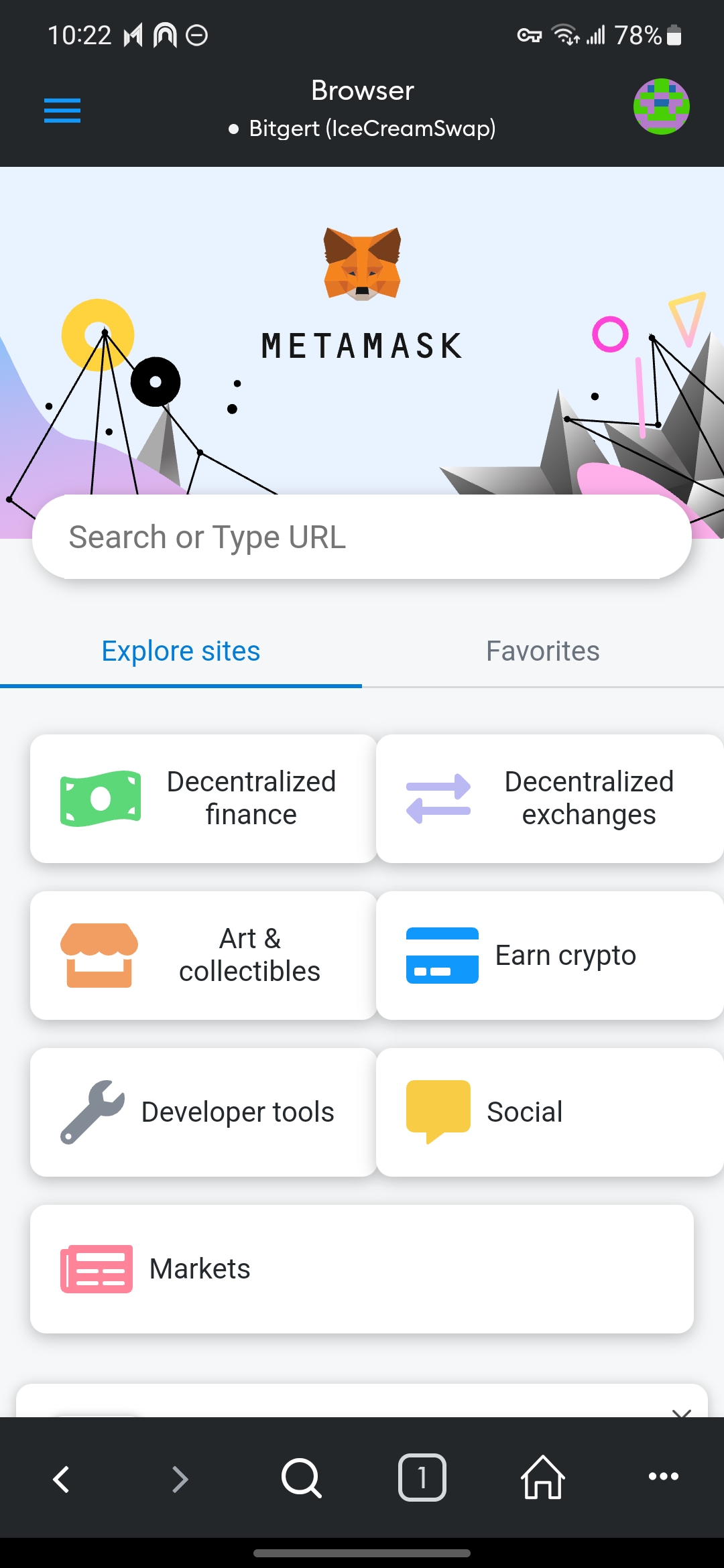Image resolution: width=724 pixels, height=1568 pixels.
Task: Browse Art & collectibles sites
Action: [x=203, y=955]
